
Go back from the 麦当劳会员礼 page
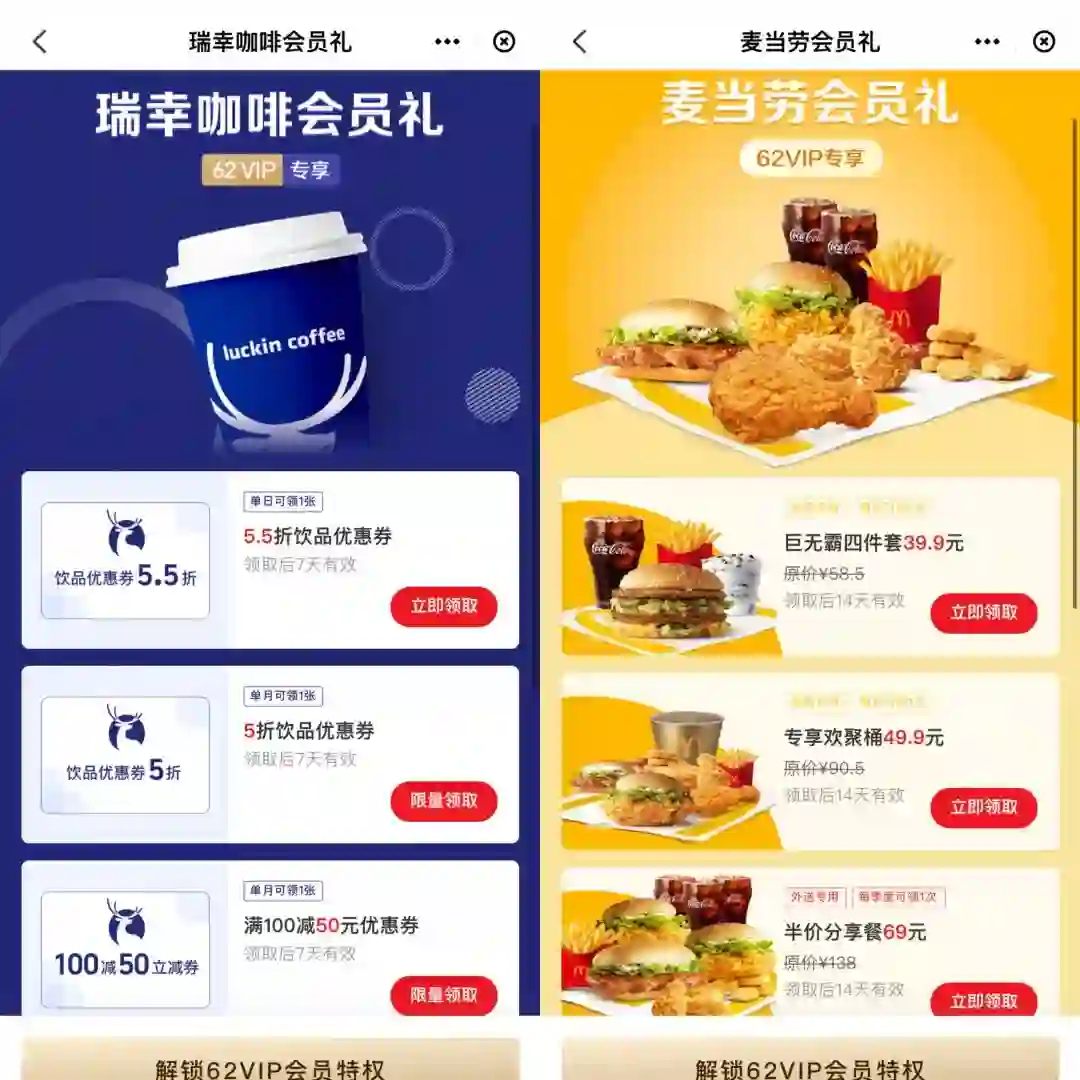click(x=580, y=41)
